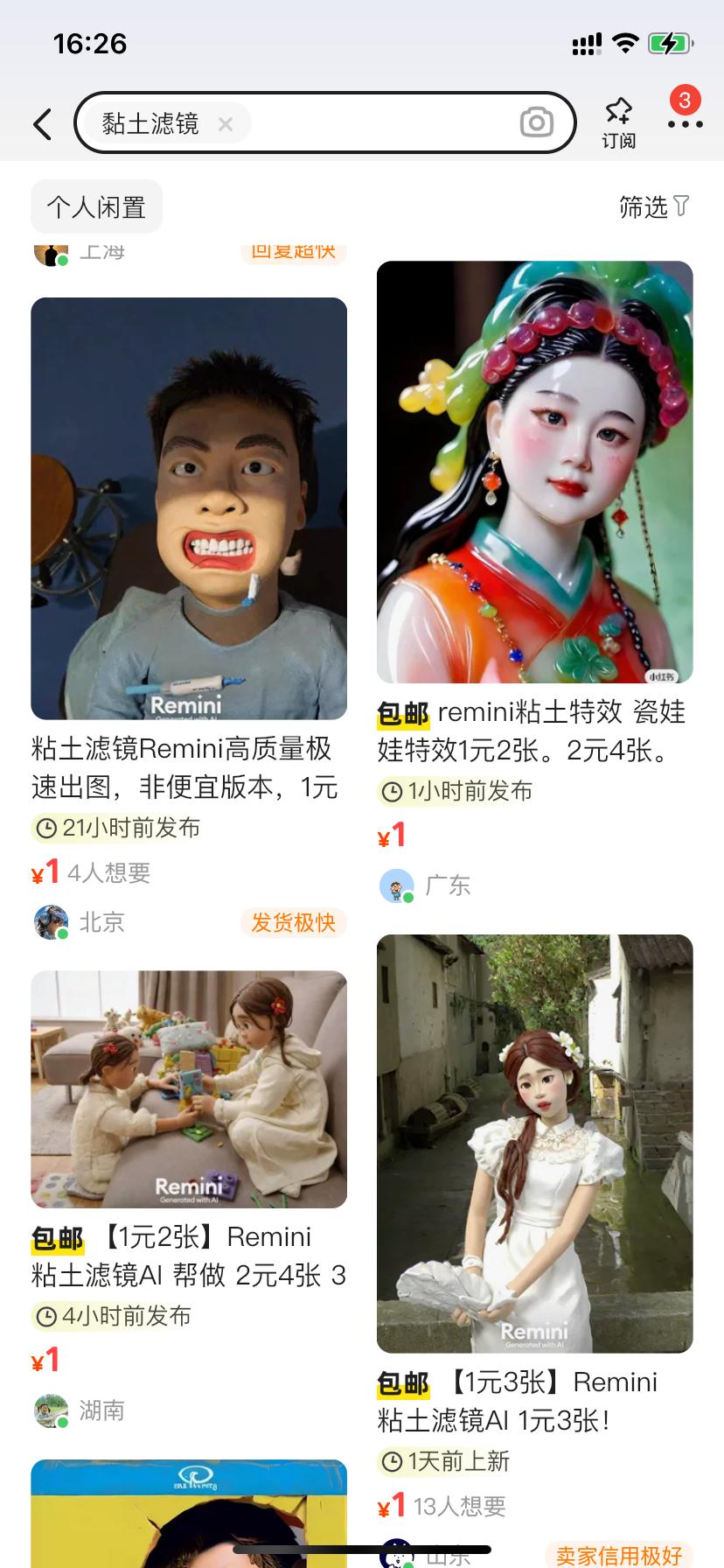Open the 筛选 filter icon
The image size is (724, 1568).
[683, 206]
